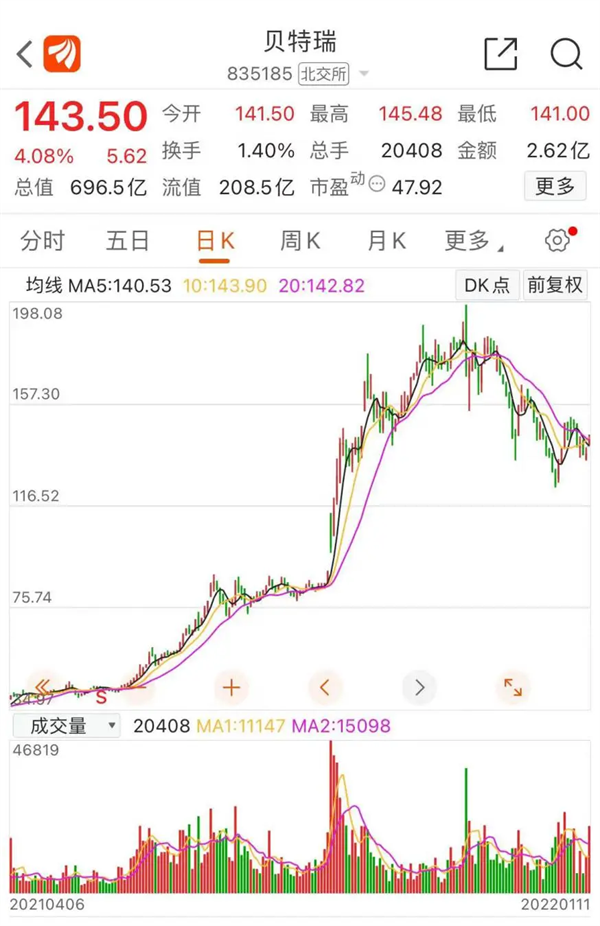The height and width of the screenshot is (926, 600).
Task: Switch to the 分时 tab
Action: 43,241
